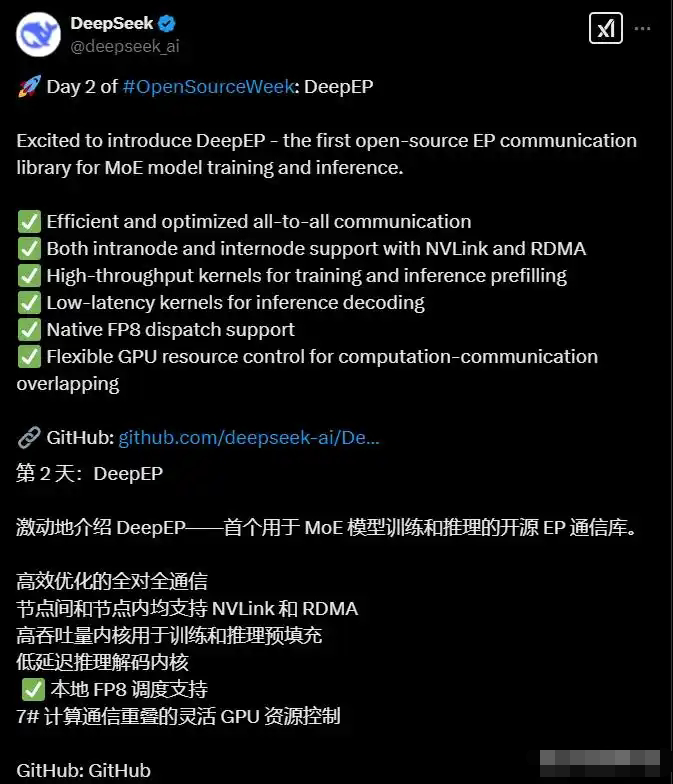Tap the Grok explain icon
This screenshot has width=673, height=784.
(605, 29)
